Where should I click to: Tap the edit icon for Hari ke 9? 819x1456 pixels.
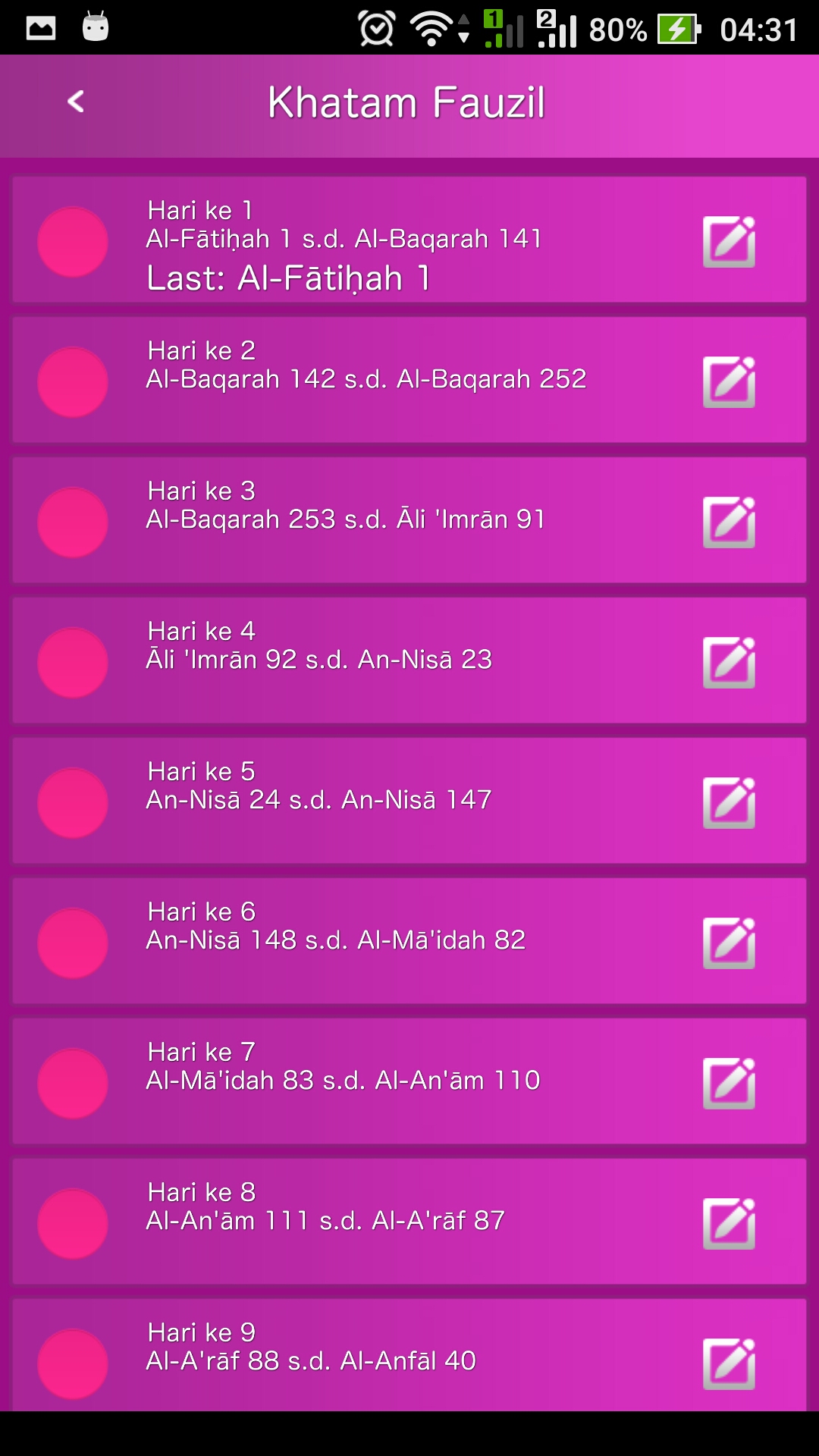click(729, 1364)
